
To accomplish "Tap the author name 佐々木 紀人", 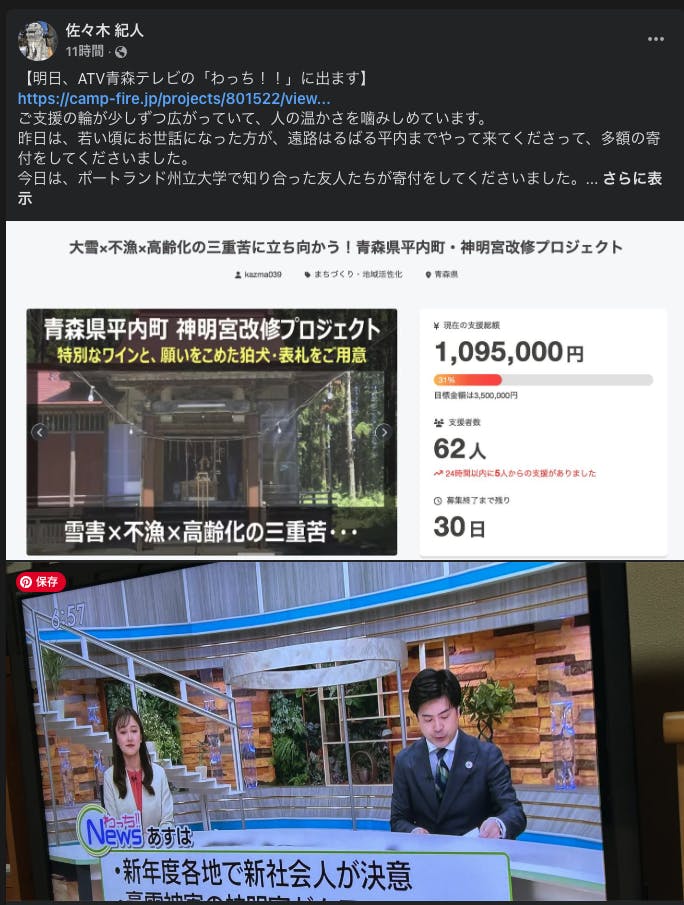I will pos(105,31).
